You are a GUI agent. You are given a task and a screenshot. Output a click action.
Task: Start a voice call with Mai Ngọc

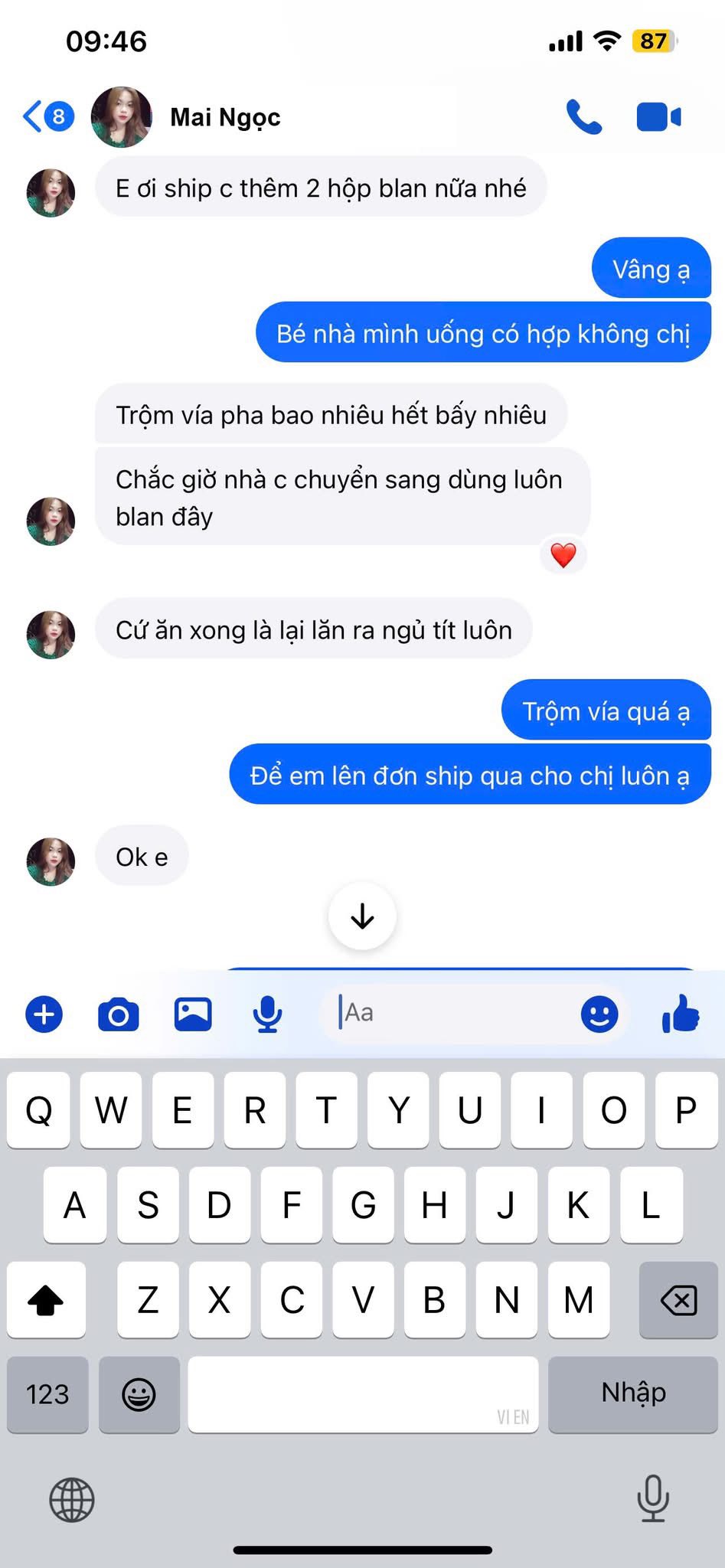[583, 117]
